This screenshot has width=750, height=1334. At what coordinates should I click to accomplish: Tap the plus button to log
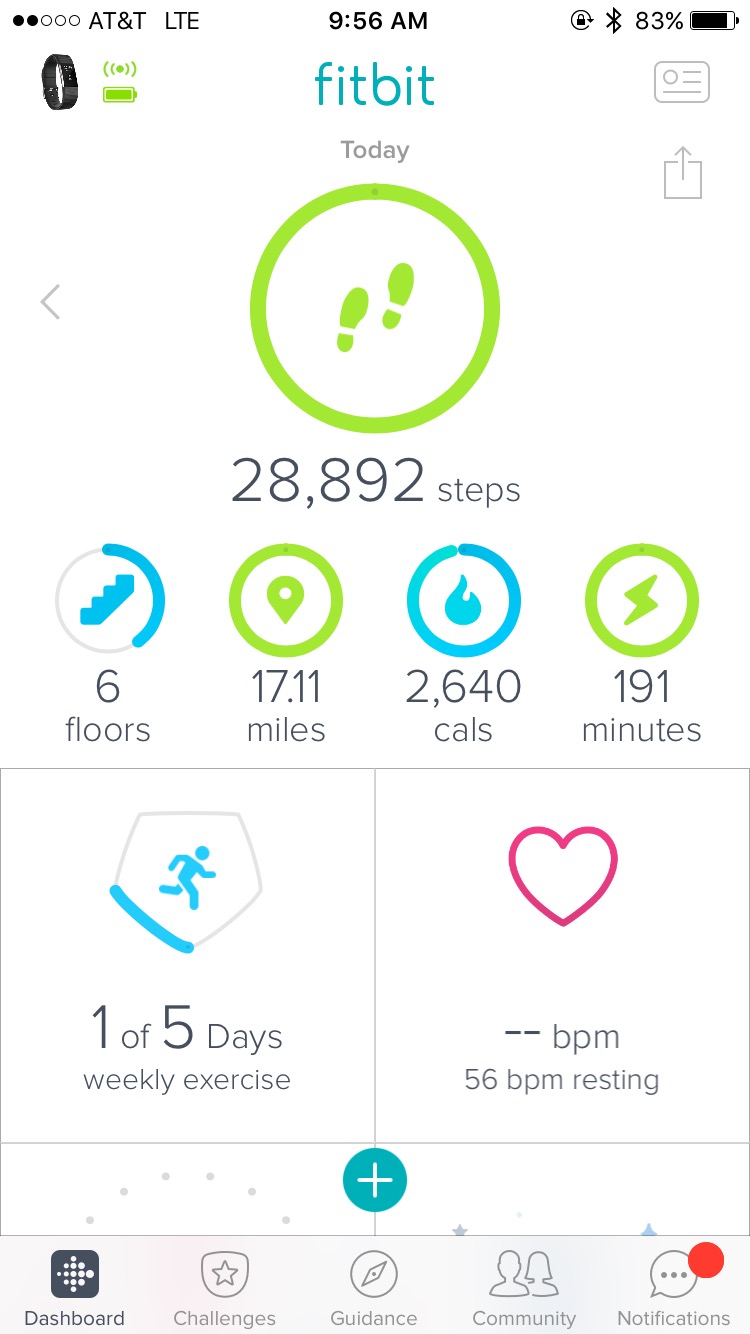[x=375, y=1181]
